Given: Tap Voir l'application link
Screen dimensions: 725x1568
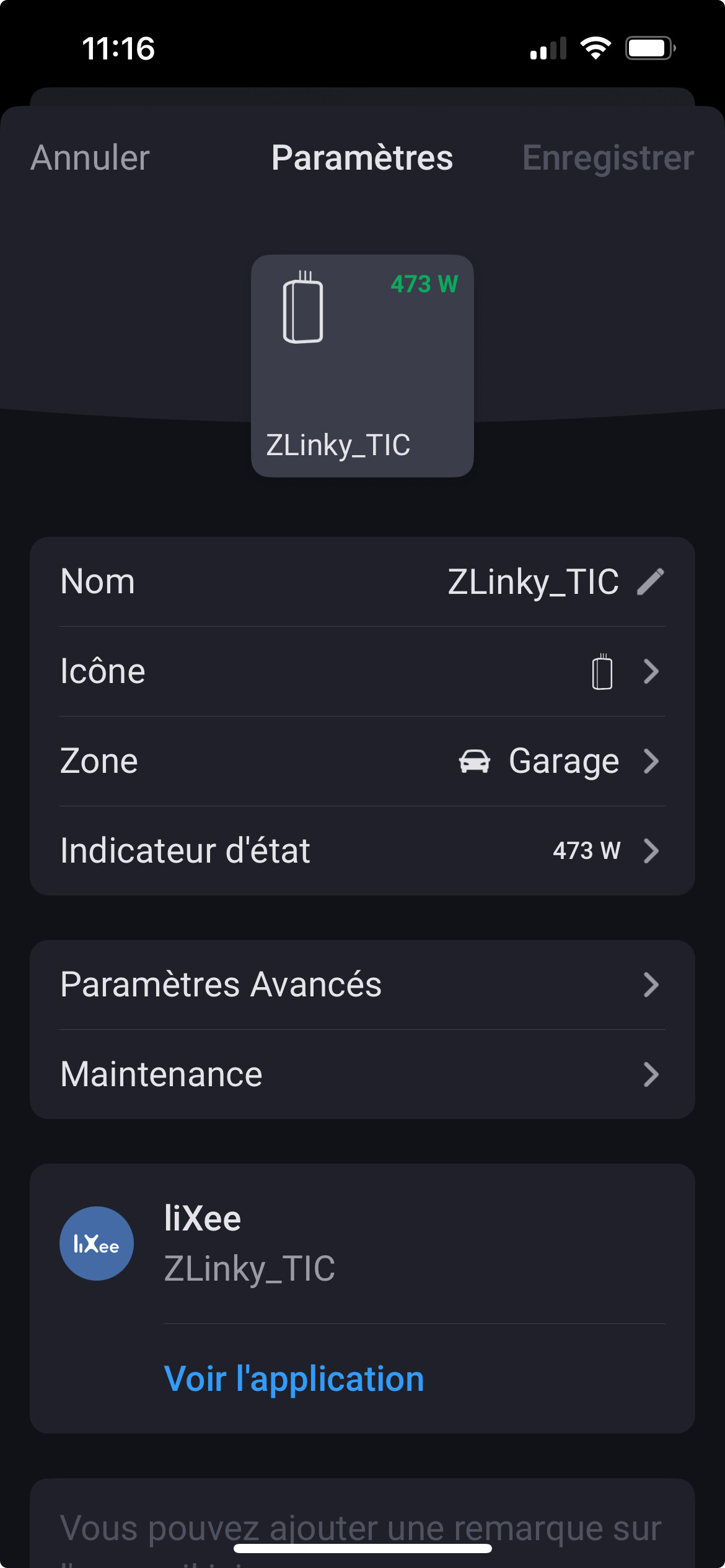Looking at the screenshot, I should (x=294, y=1379).
